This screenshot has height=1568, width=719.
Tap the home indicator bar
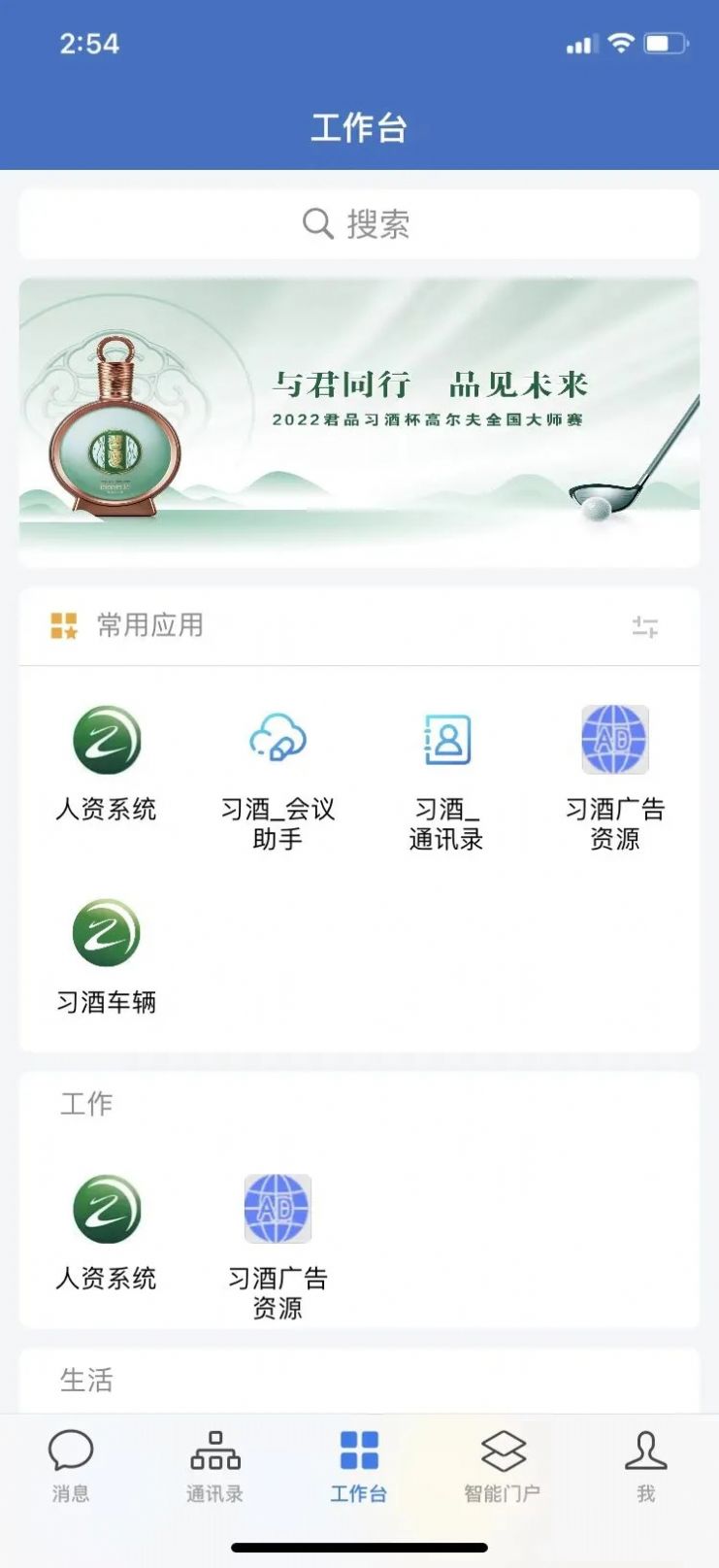click(359, 1543)
